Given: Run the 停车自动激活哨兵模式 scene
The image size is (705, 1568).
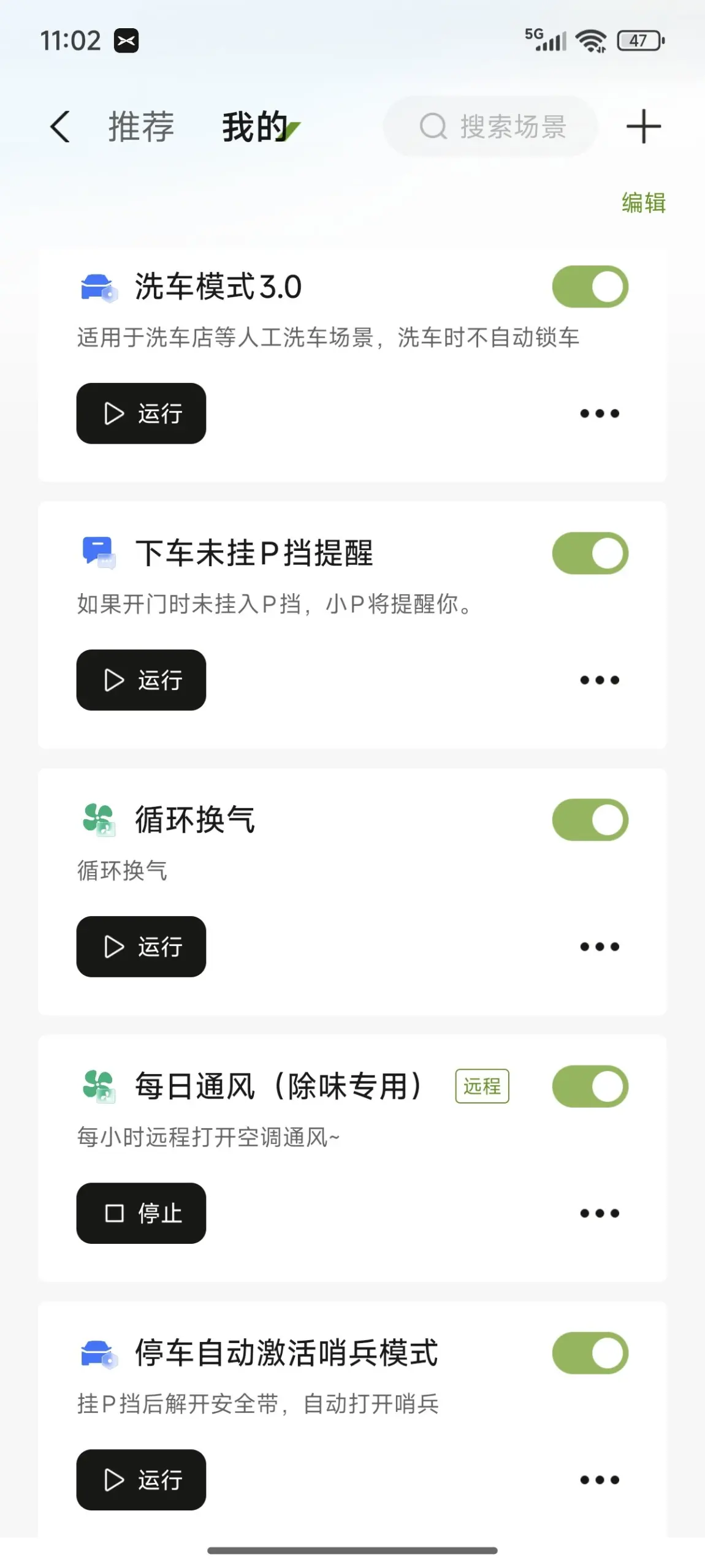Looking at the screenshot, I should [141, 1480].
